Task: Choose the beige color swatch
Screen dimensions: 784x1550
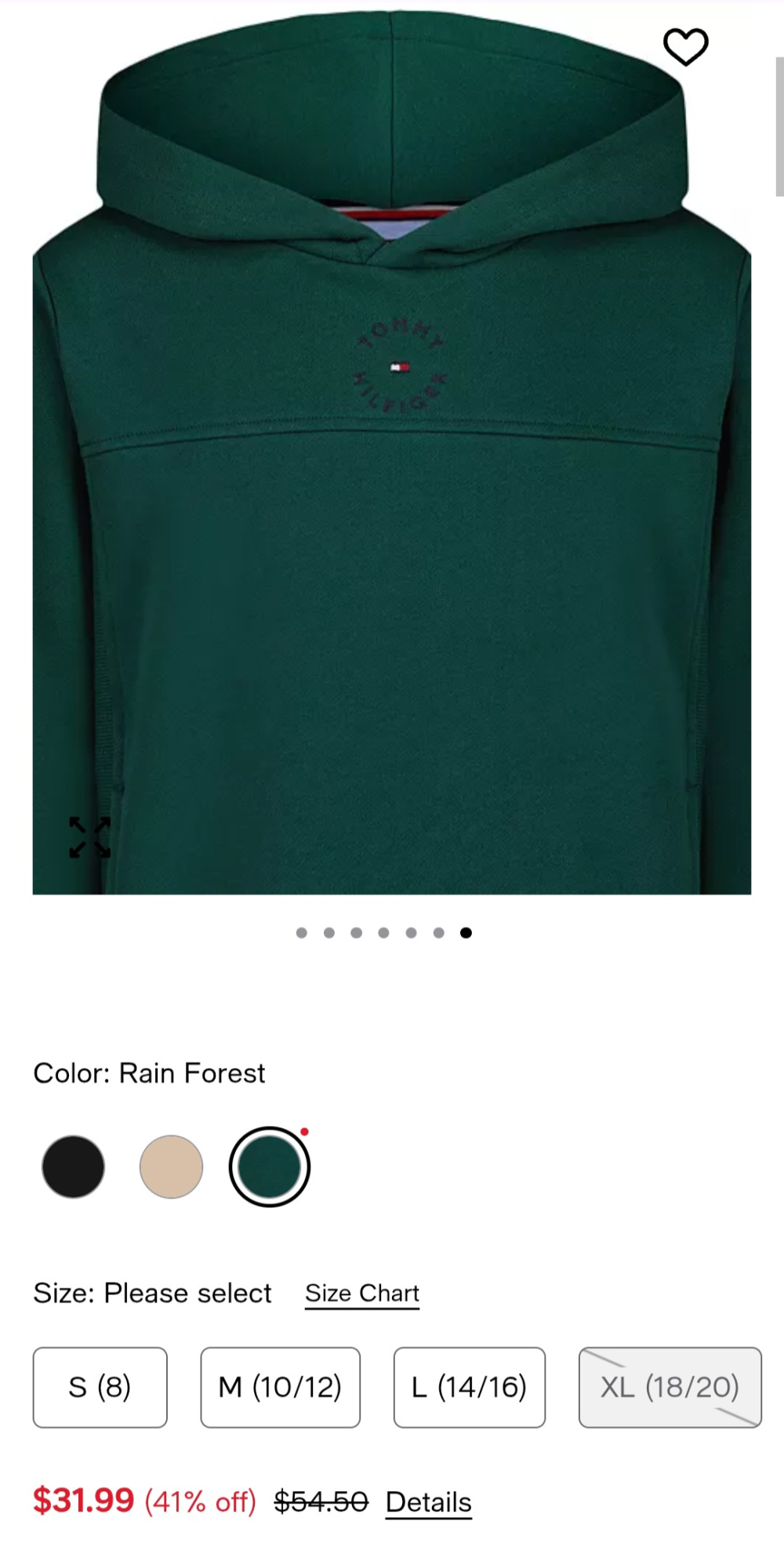Action: click(x=171, y=1167)
